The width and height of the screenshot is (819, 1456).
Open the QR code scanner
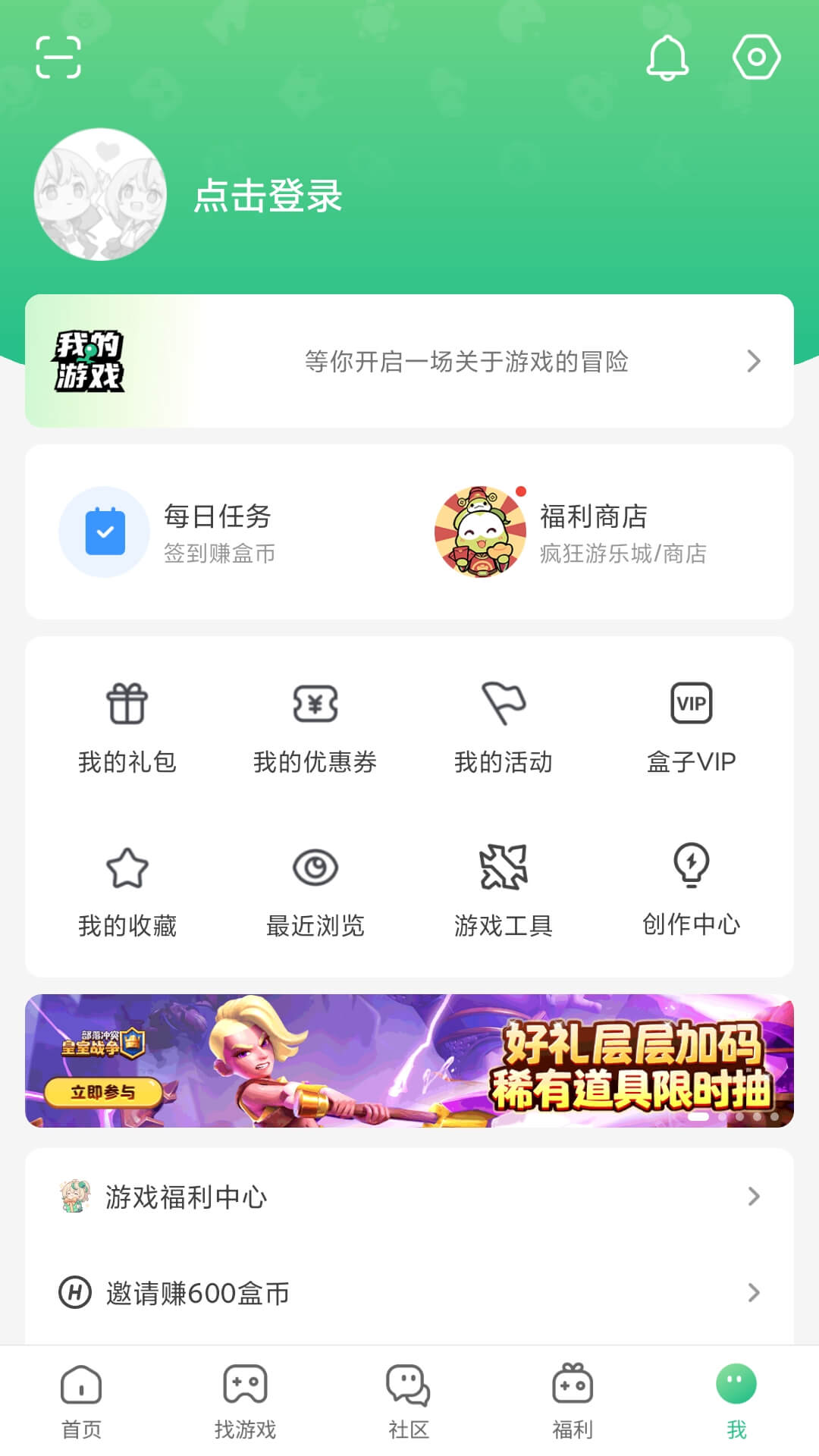[x=58, y=57]
